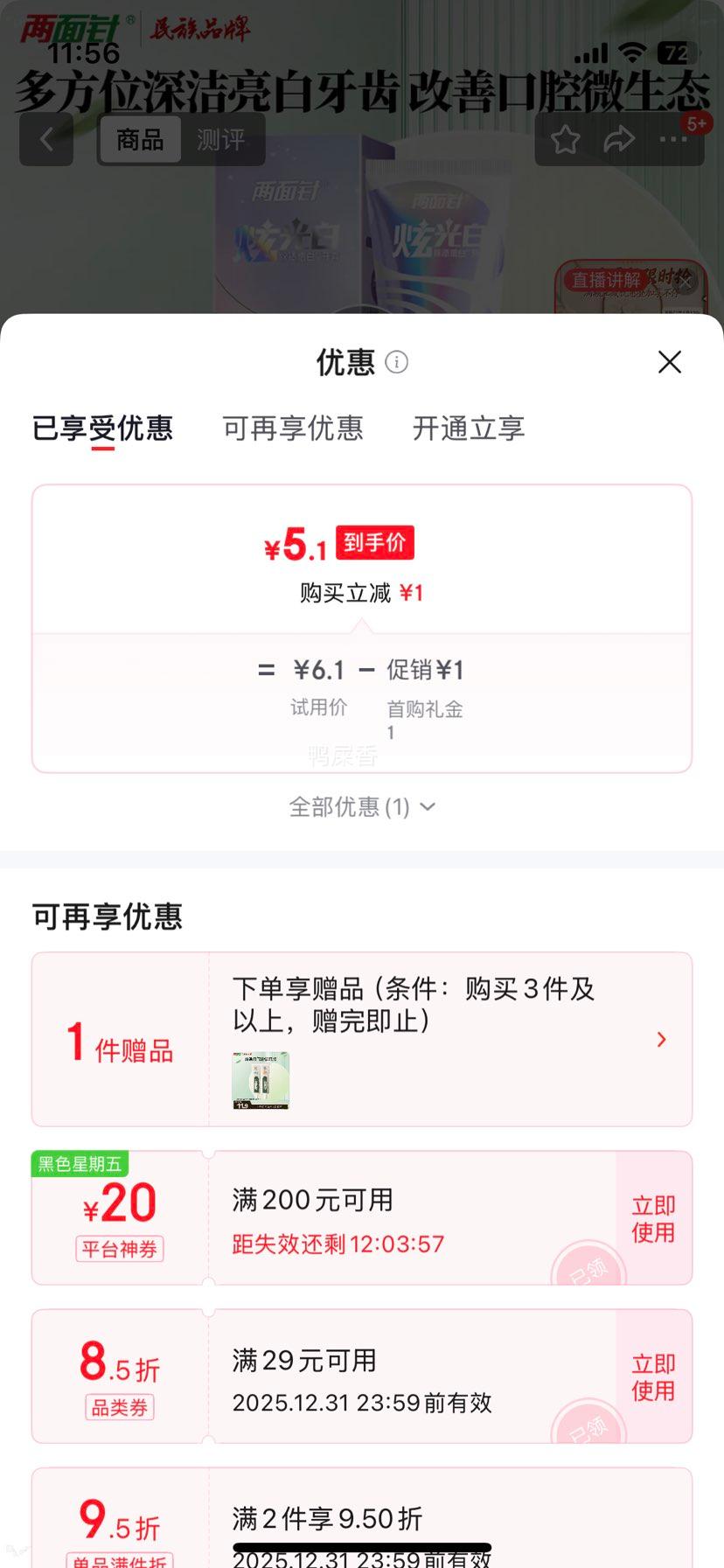Open the share icon
The height and width of the screenshot is (1568, 724).
click(x=619, y=139)
